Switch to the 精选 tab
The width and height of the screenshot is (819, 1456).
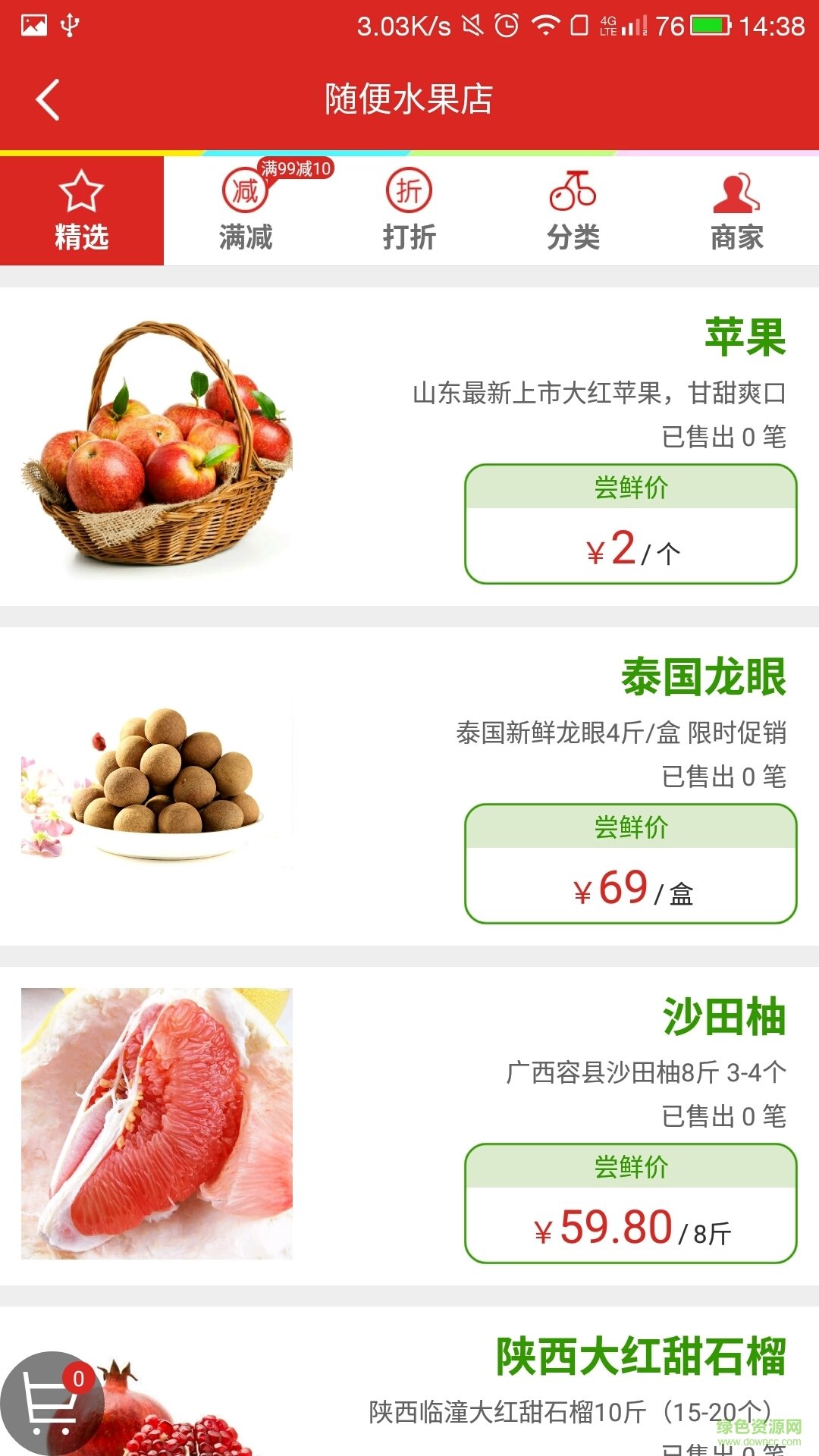(81, 212)
